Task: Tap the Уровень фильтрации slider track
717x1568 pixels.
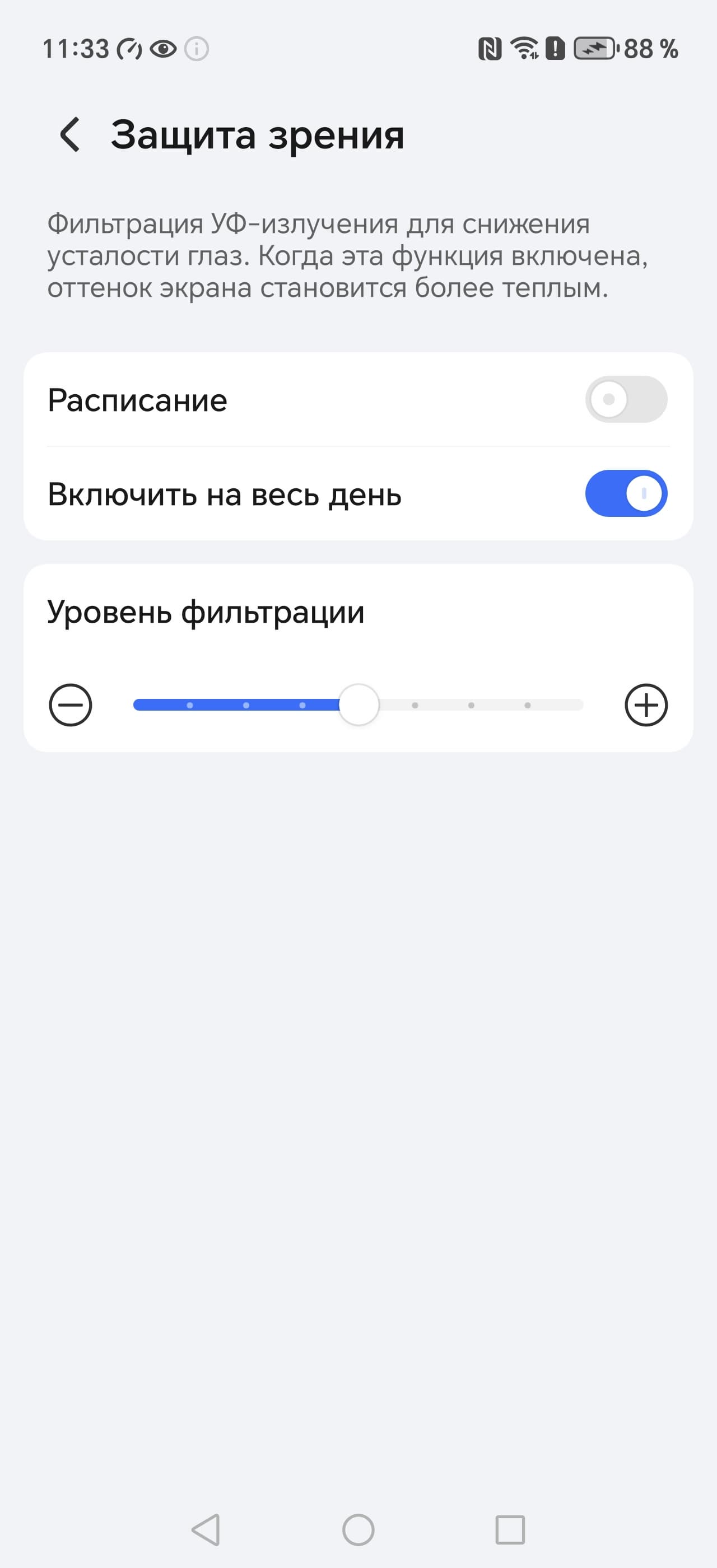Action: click(x=471, y=705)
